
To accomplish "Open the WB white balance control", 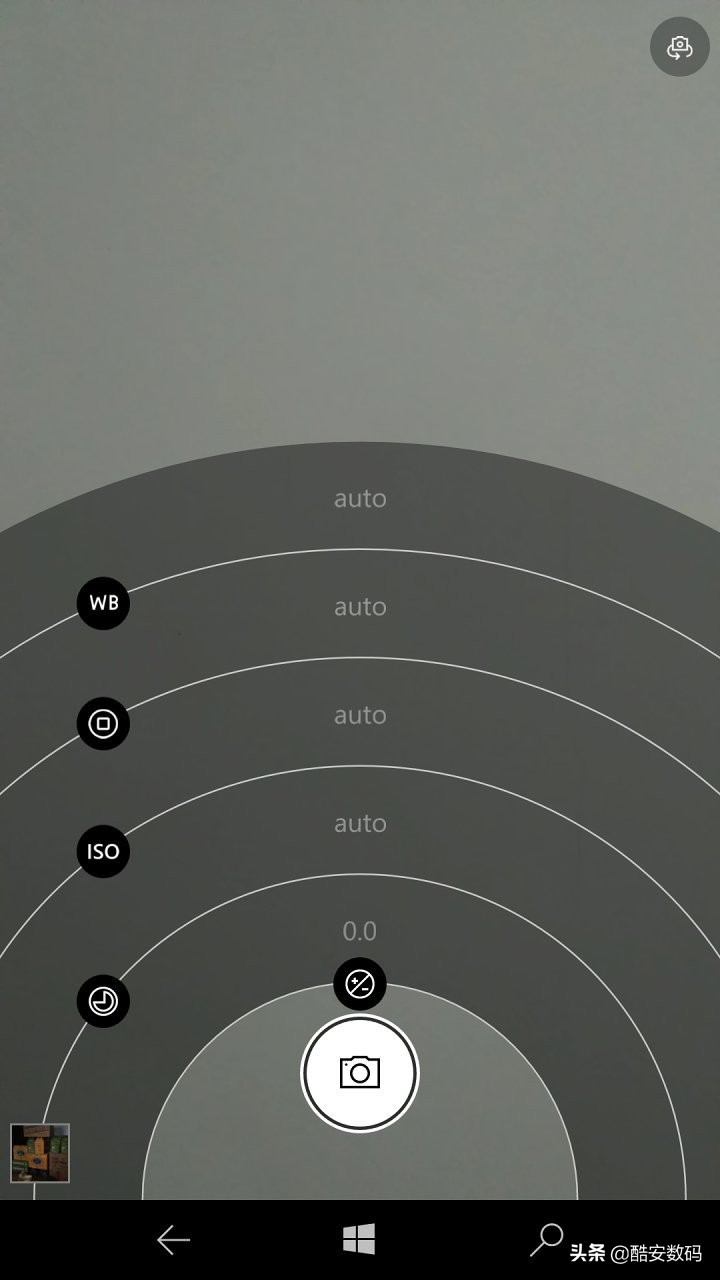I will click(103, 603).
